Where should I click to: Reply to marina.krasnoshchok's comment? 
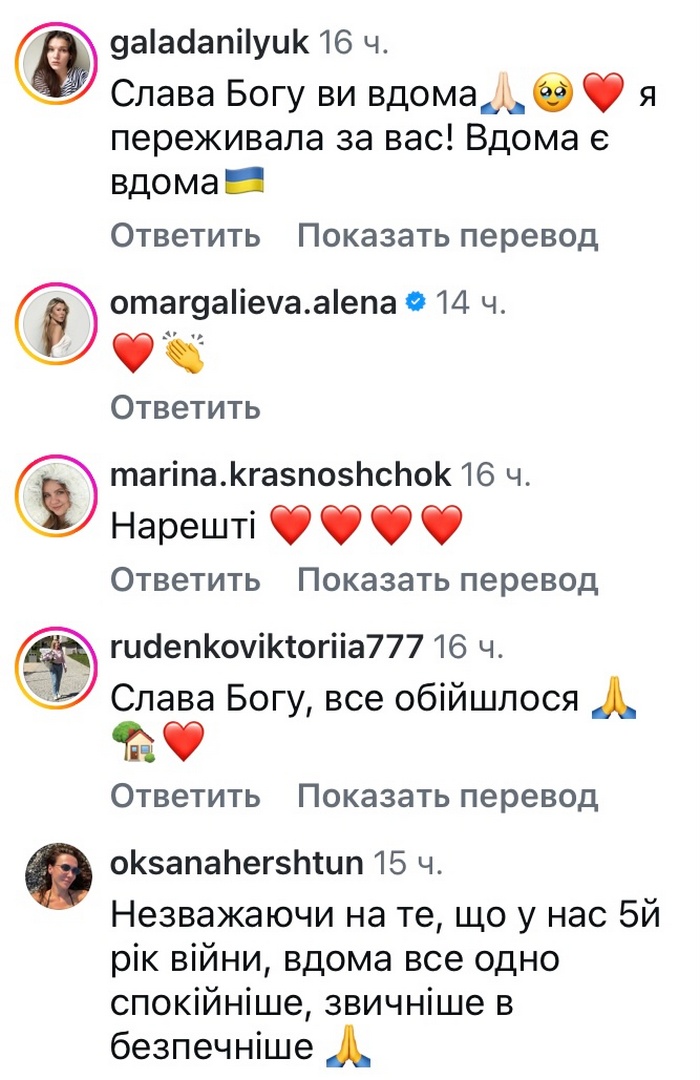pyautogui.click(x=185, y=580)
